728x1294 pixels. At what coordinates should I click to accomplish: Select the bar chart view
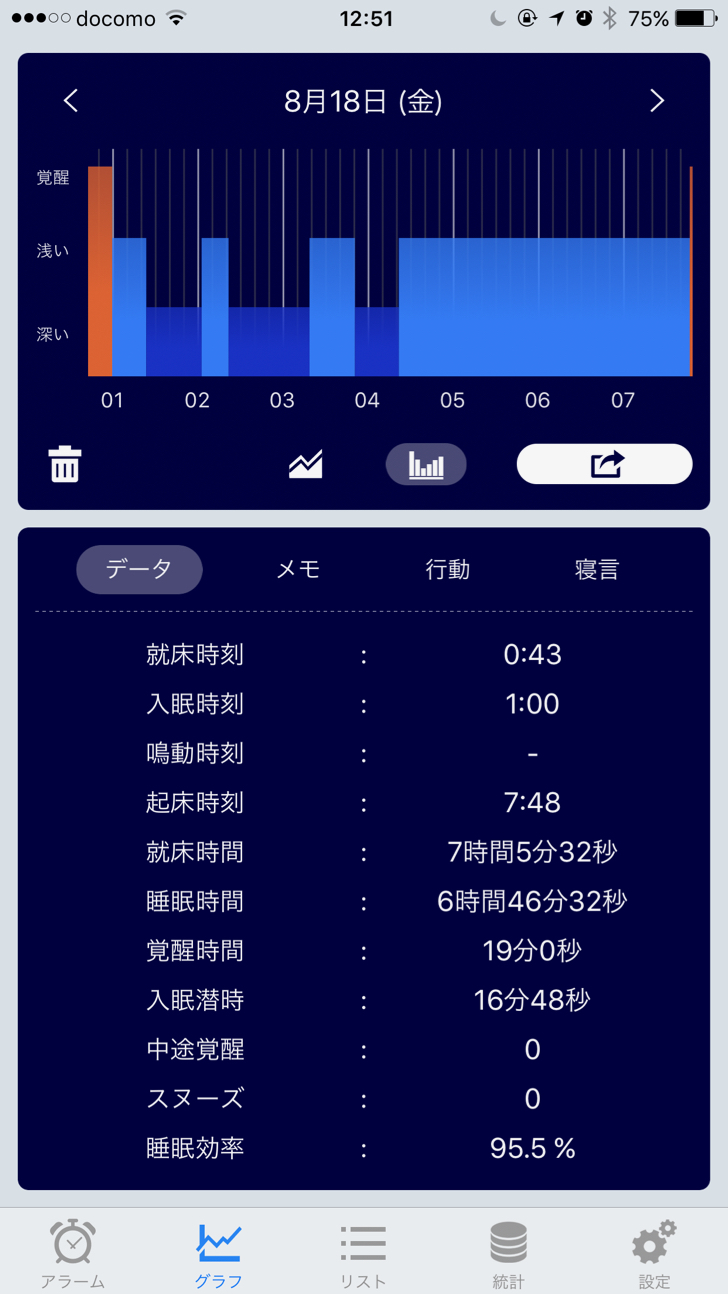pyautogui.click(x=426, y=465)
